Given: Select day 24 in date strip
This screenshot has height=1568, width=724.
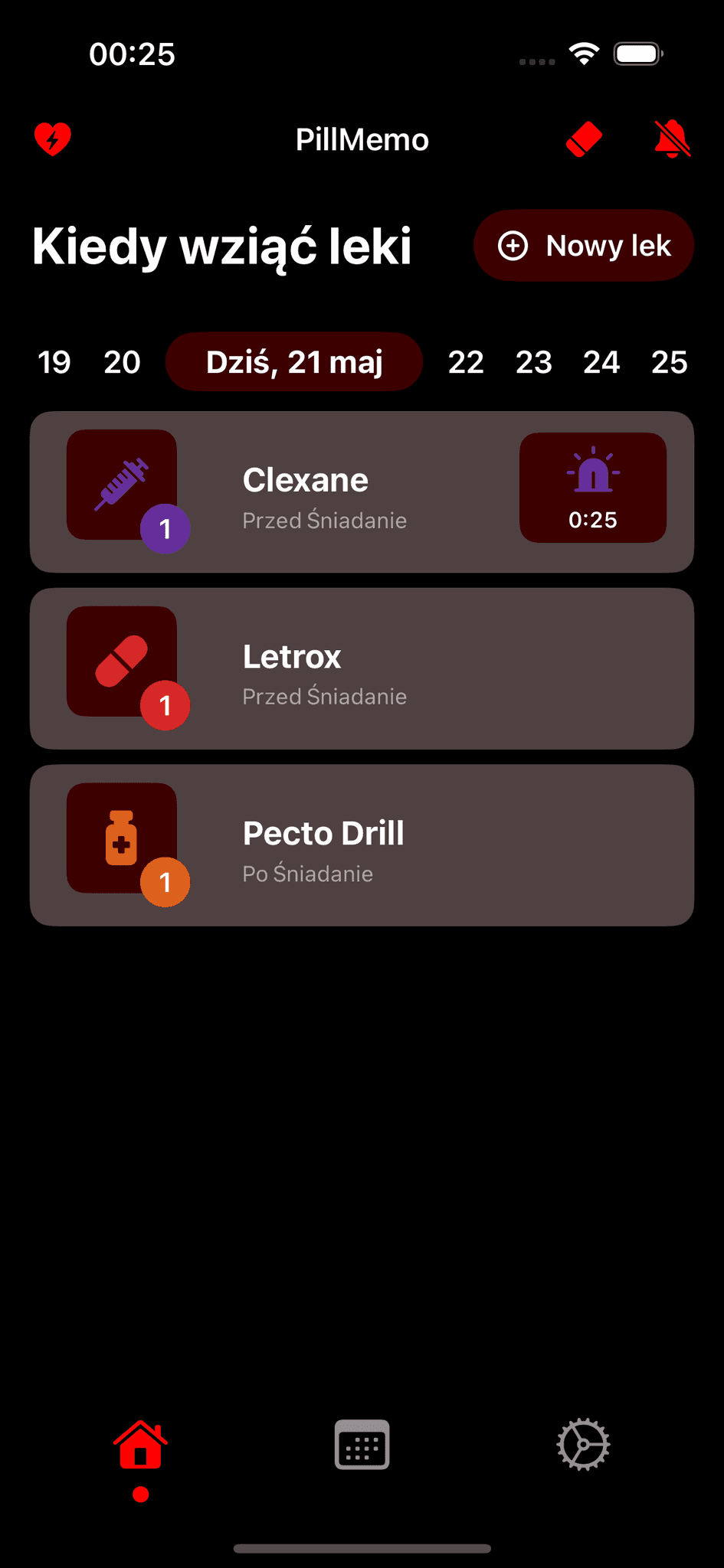Looking at the screenshot, I should 601,362.
